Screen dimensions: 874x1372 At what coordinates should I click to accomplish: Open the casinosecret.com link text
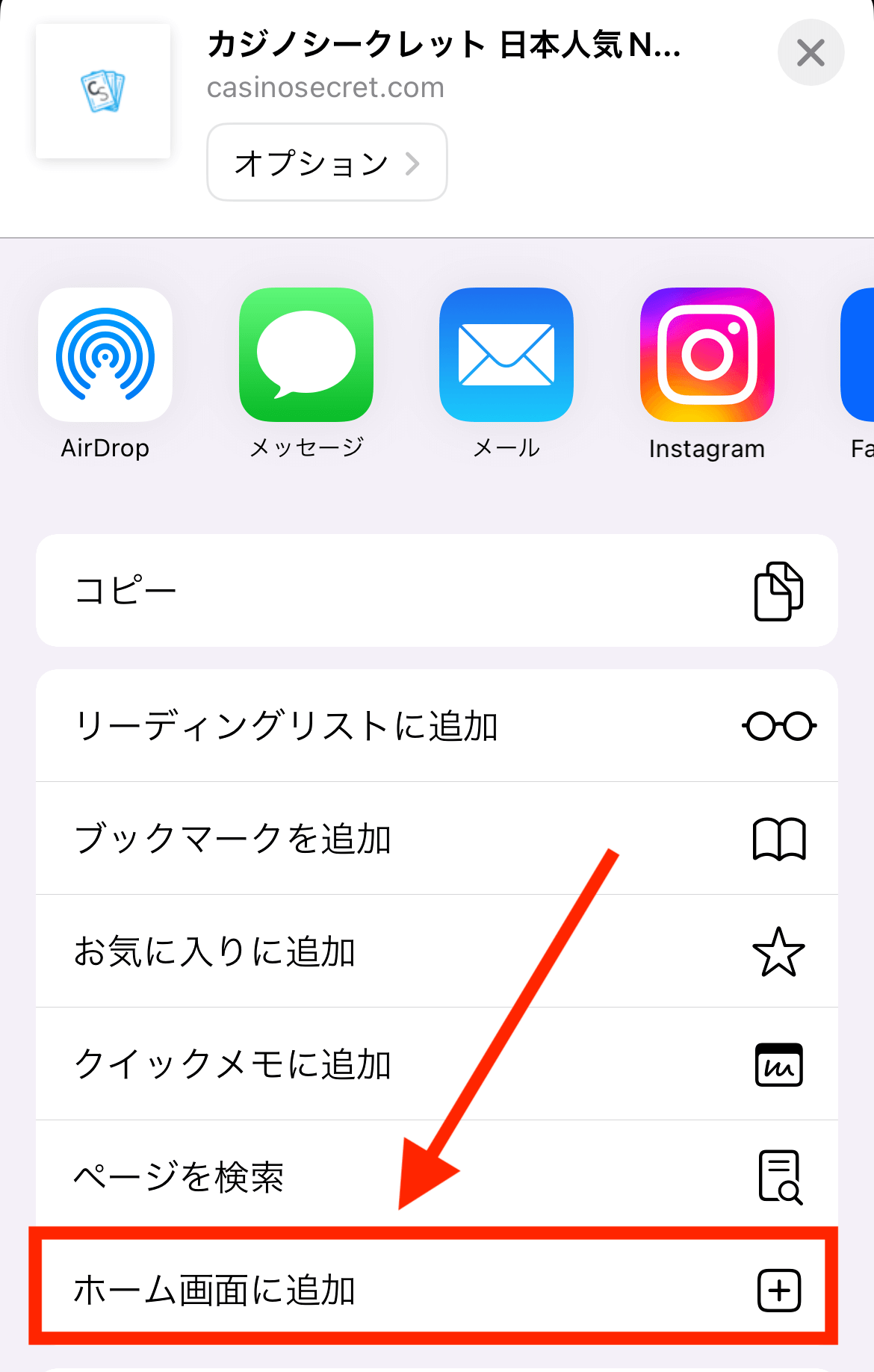click(325, 87)
